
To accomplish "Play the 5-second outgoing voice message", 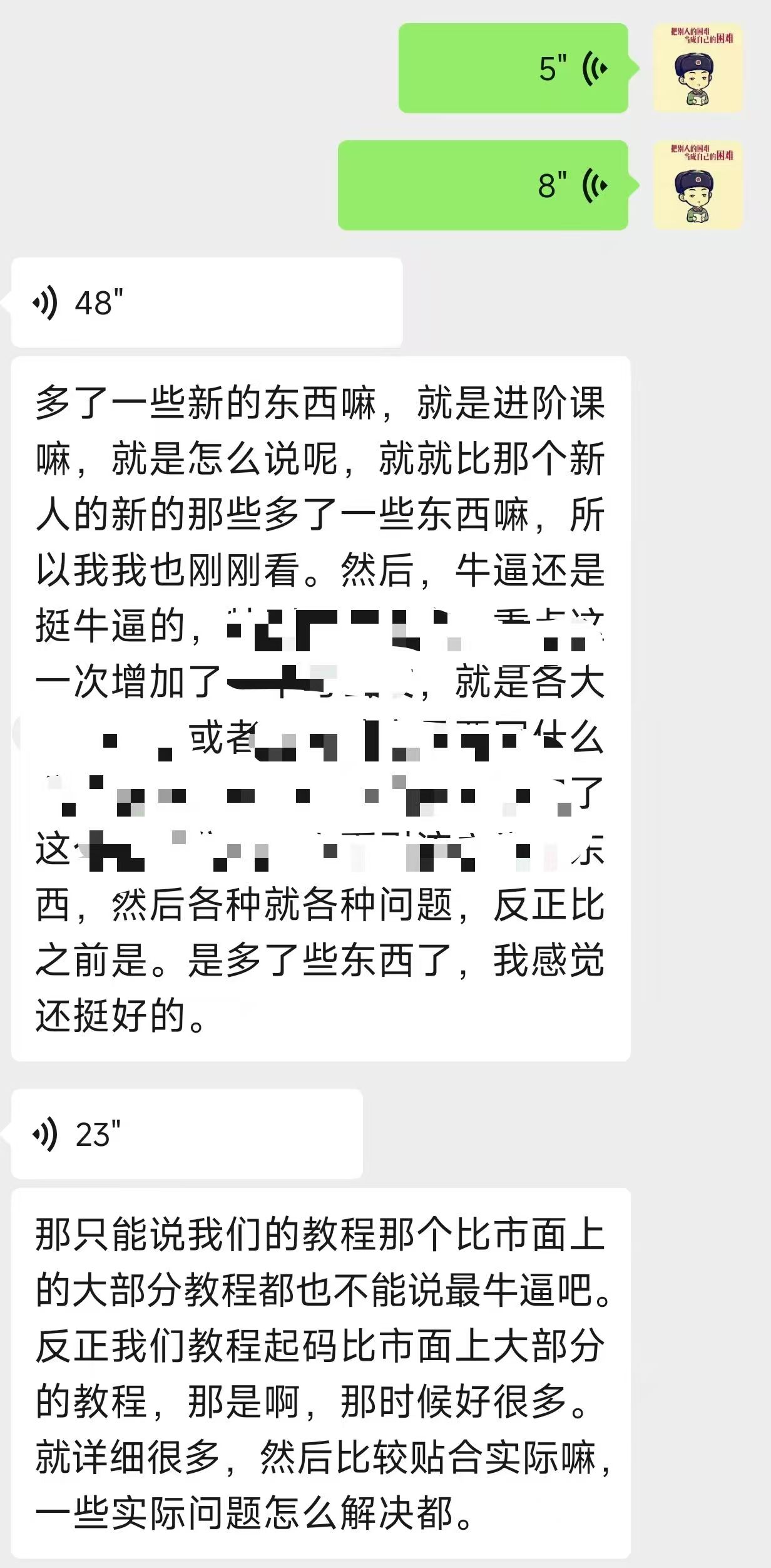I will click(x=513, y=69).
